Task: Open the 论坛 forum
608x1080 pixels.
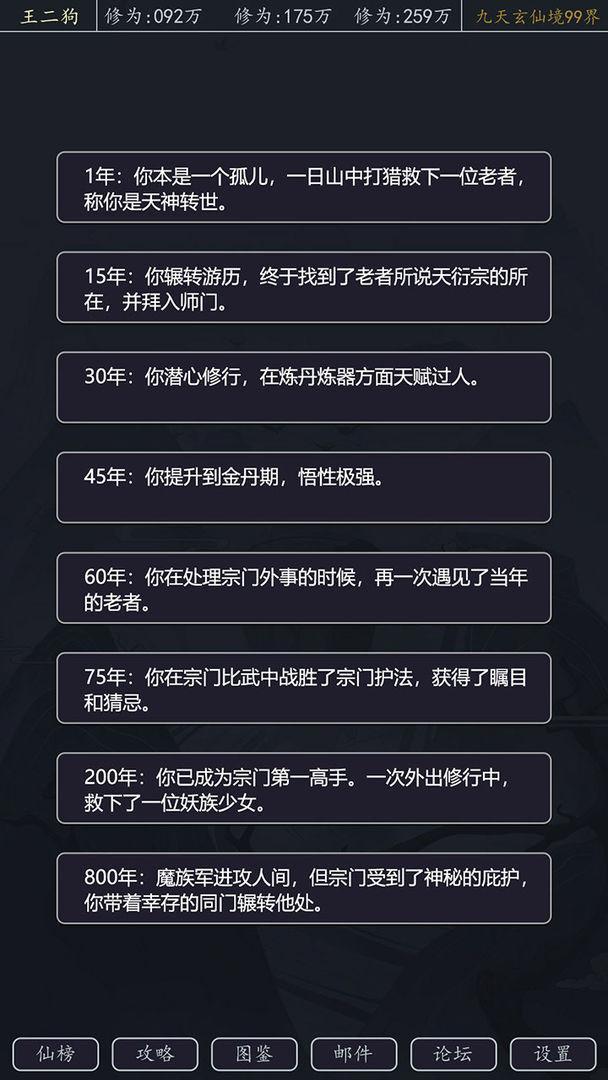Action: coord(453,1053)
